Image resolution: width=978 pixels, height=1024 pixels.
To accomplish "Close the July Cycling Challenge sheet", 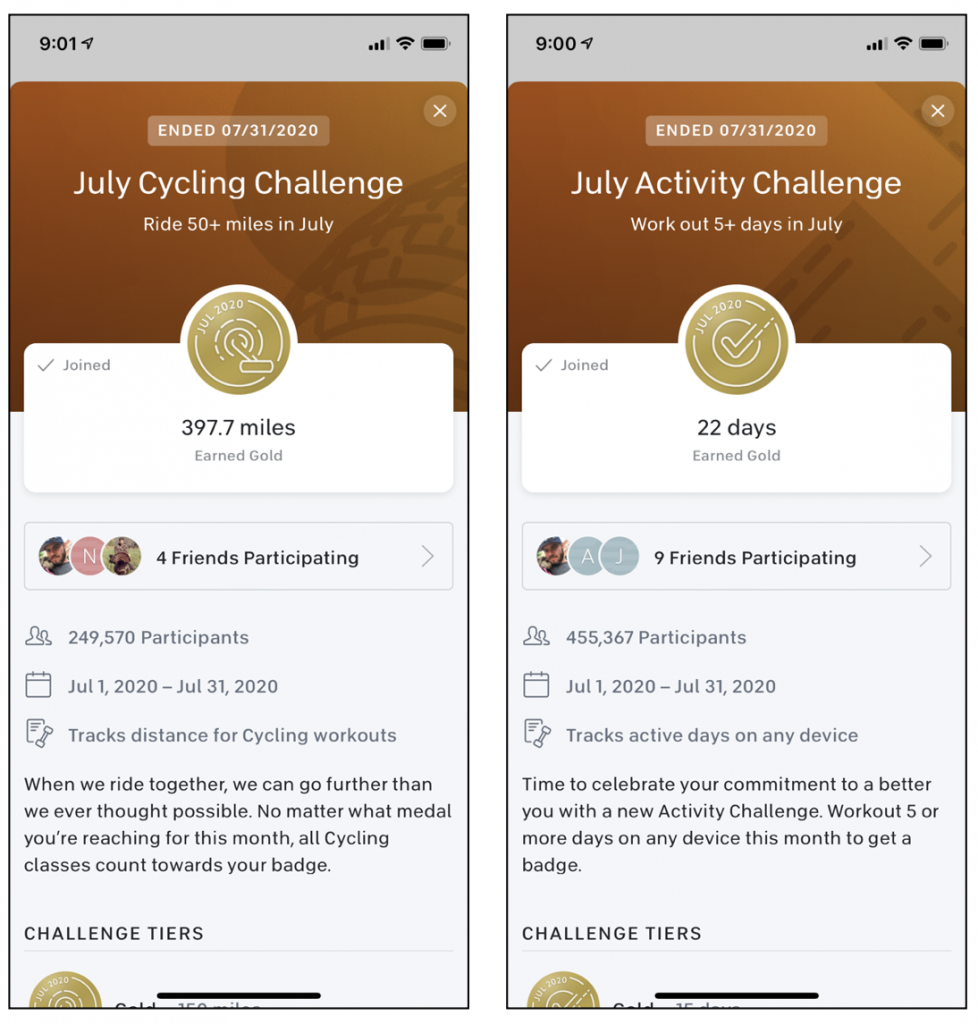I will [x=439, y=110].
